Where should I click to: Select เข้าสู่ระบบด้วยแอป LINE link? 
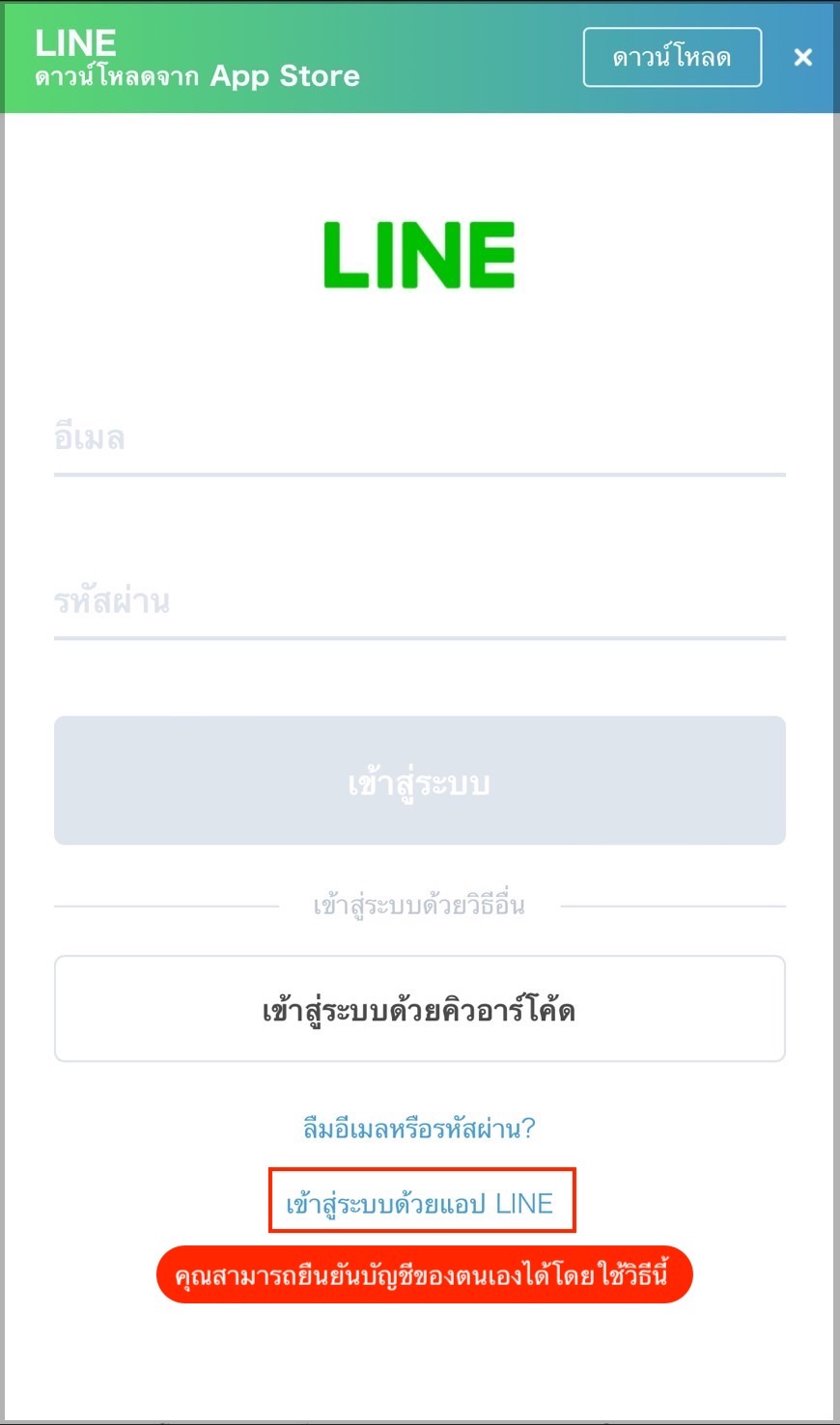[420, 1204]
